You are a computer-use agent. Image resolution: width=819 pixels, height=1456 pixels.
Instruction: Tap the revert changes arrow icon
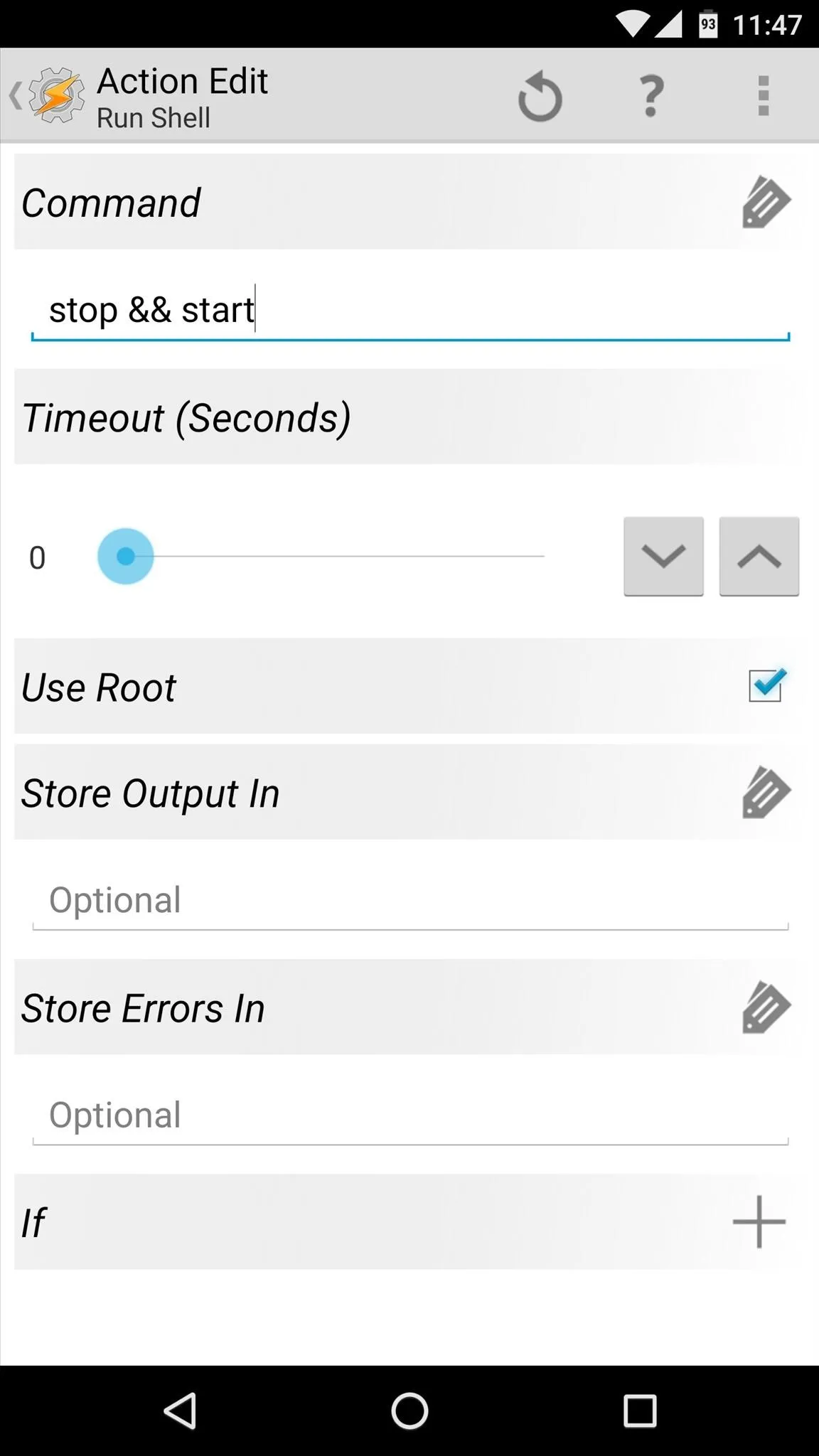(540, 95)
